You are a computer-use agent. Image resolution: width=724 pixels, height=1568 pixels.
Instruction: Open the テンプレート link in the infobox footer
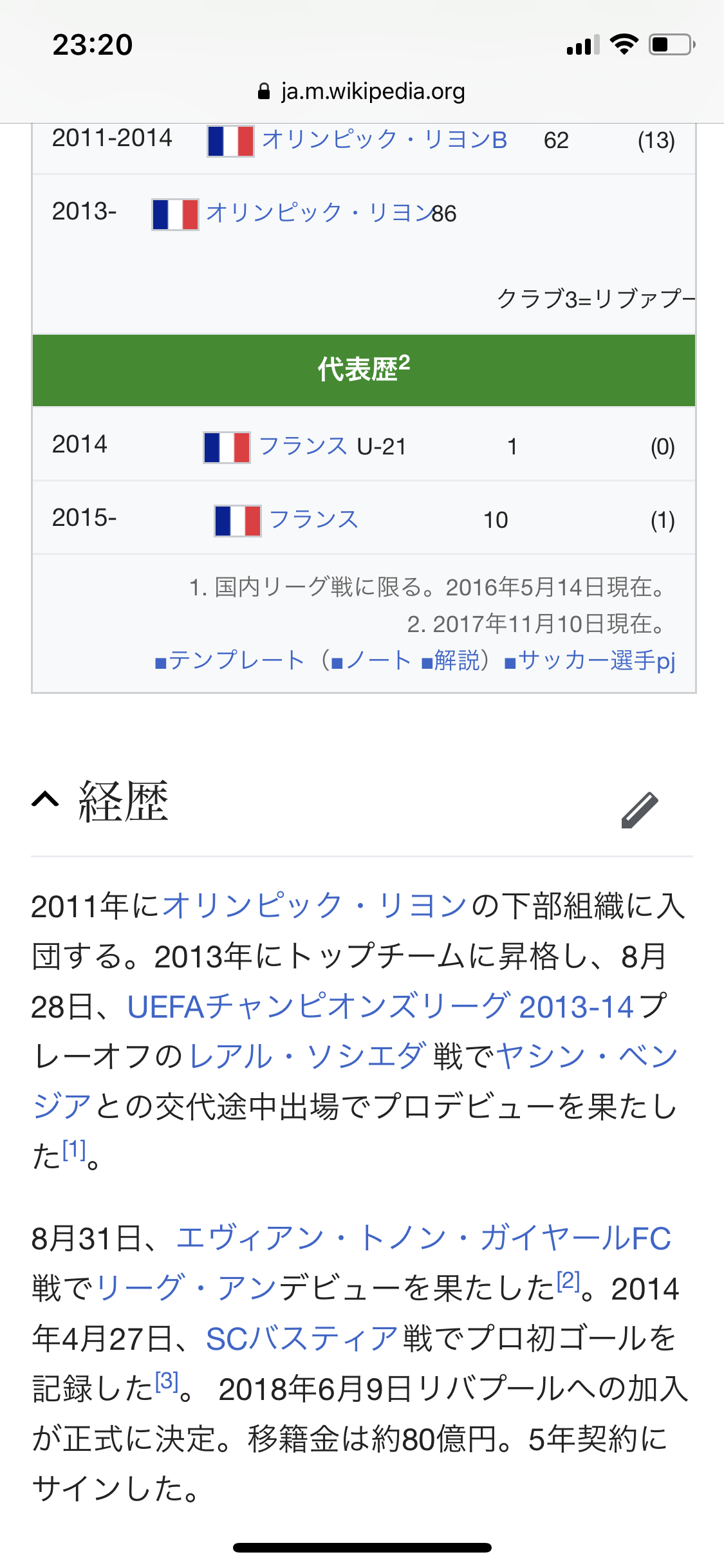tap(236, 660)
